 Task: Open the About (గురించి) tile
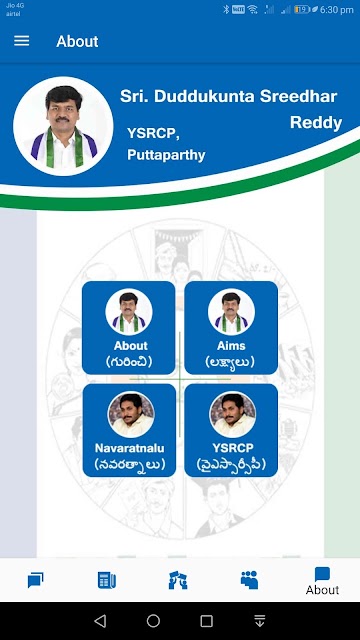coord(129,327)
